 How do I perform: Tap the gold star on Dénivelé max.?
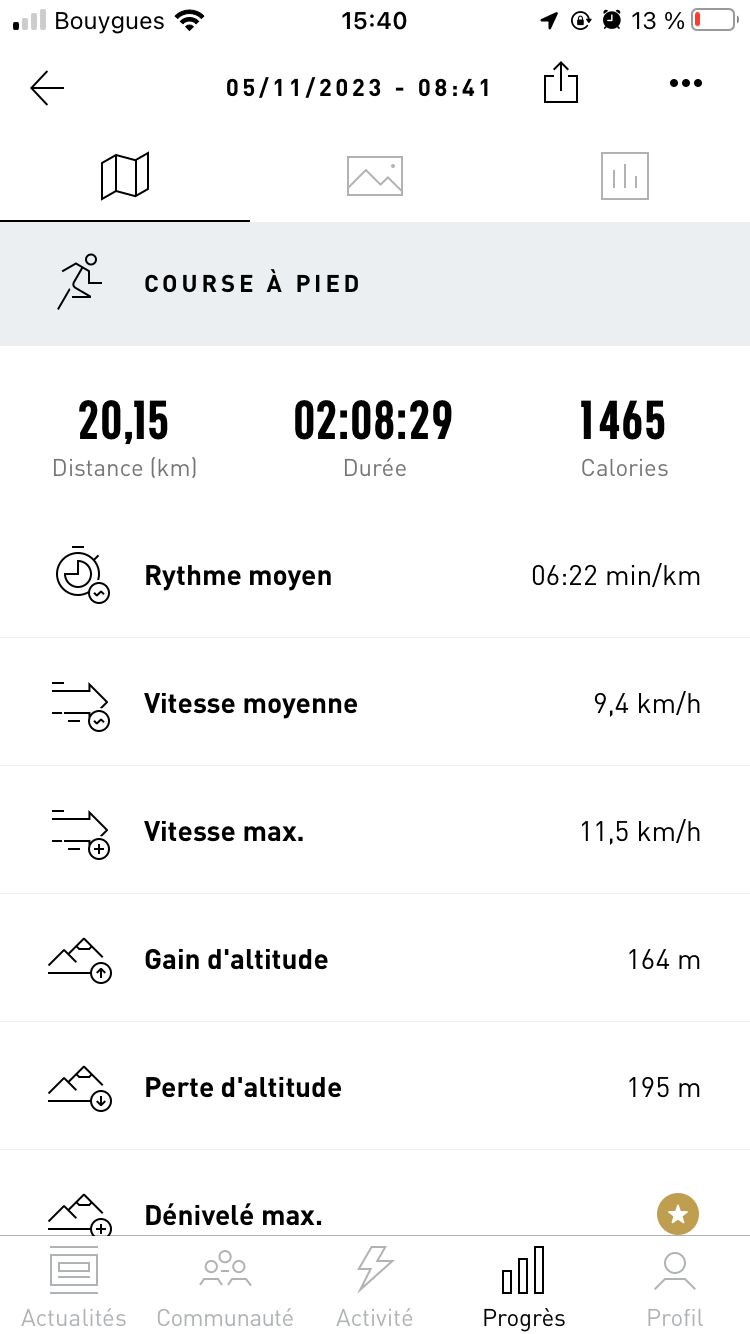[x=677, y=1215]
